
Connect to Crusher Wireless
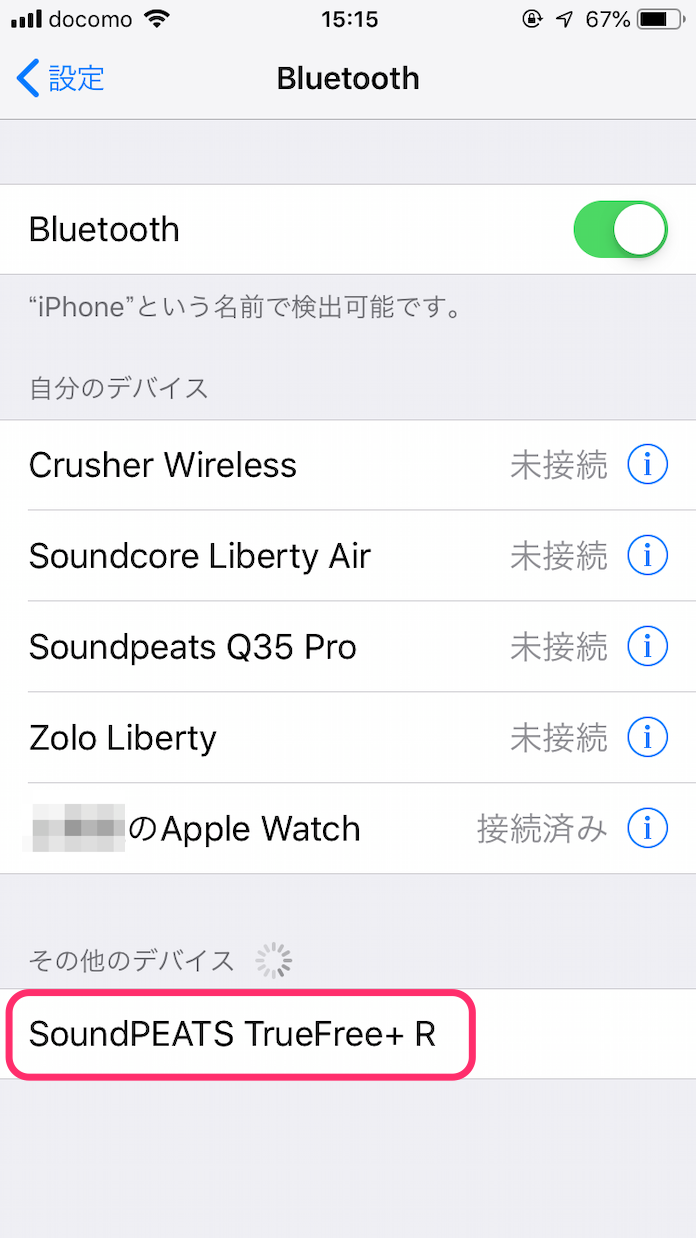348,465
